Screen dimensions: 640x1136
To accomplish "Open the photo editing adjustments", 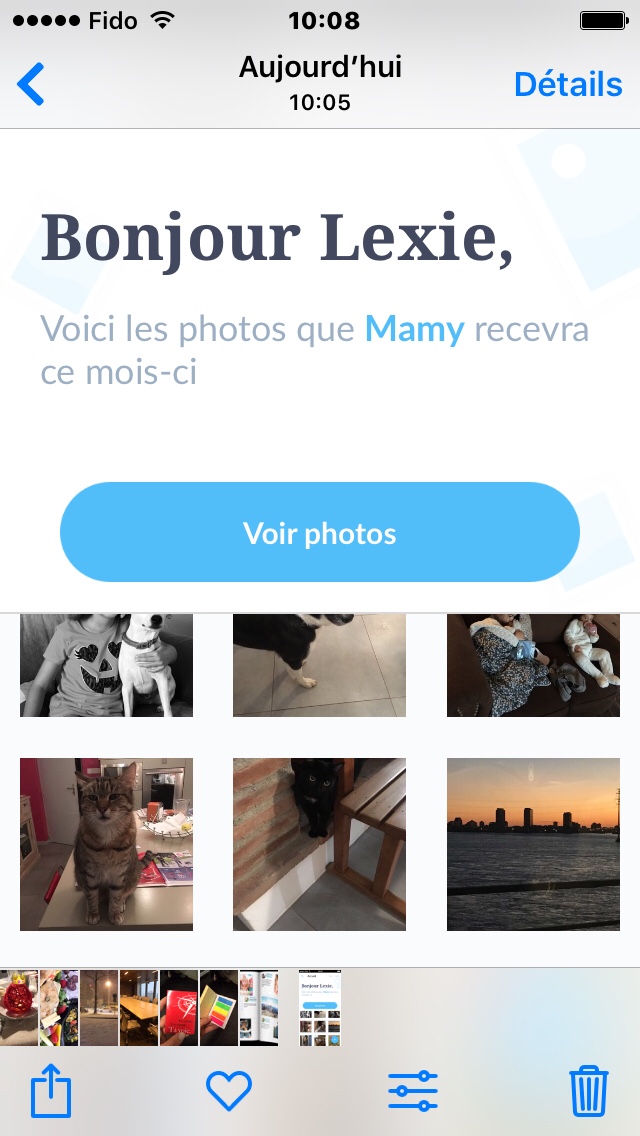I will tap(413, 1090).
